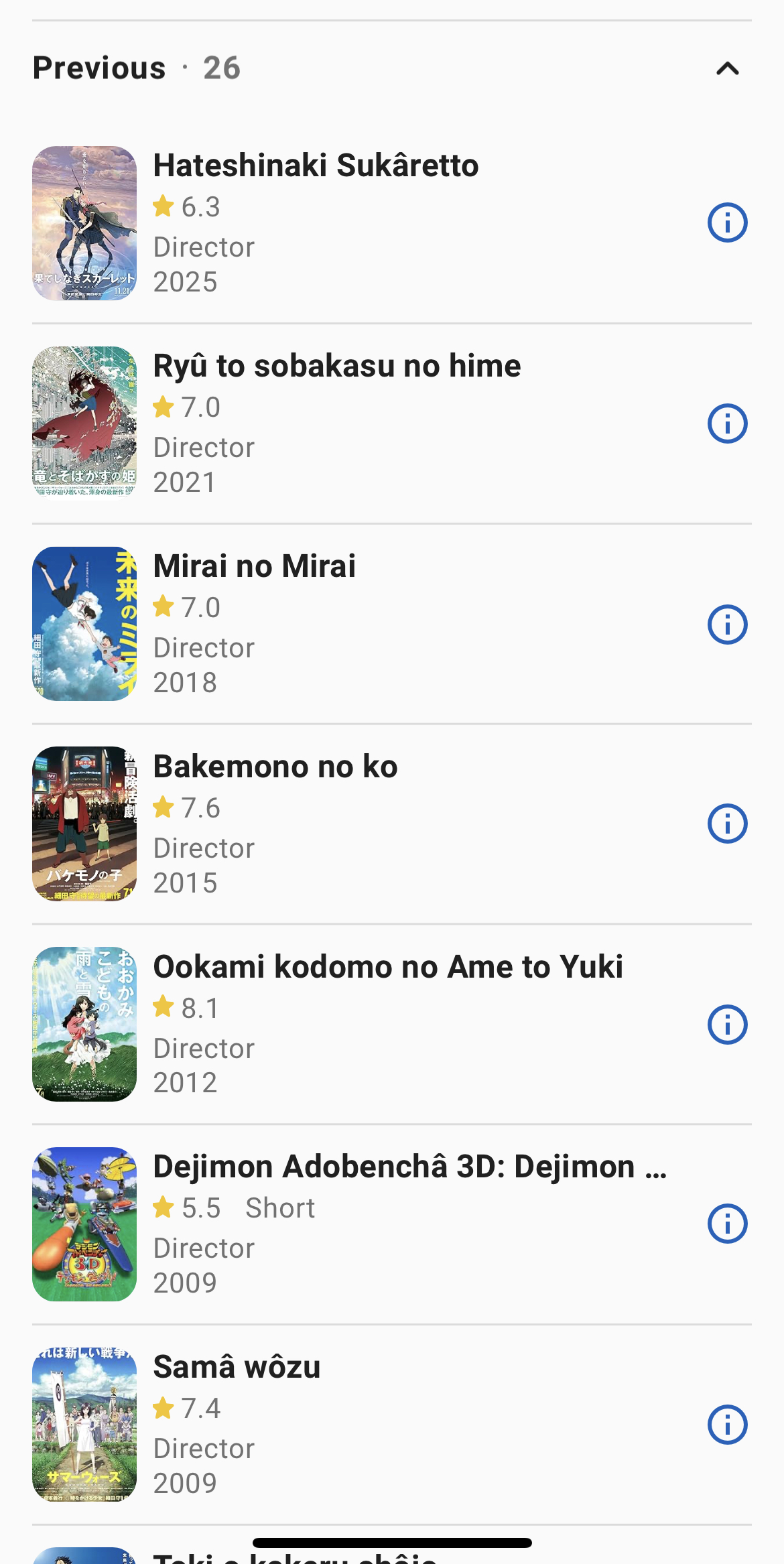Tap info icon for Dejimon Adobenchâ 3D
This screenshot has width=784, height=1564.
coord(727,1224)
